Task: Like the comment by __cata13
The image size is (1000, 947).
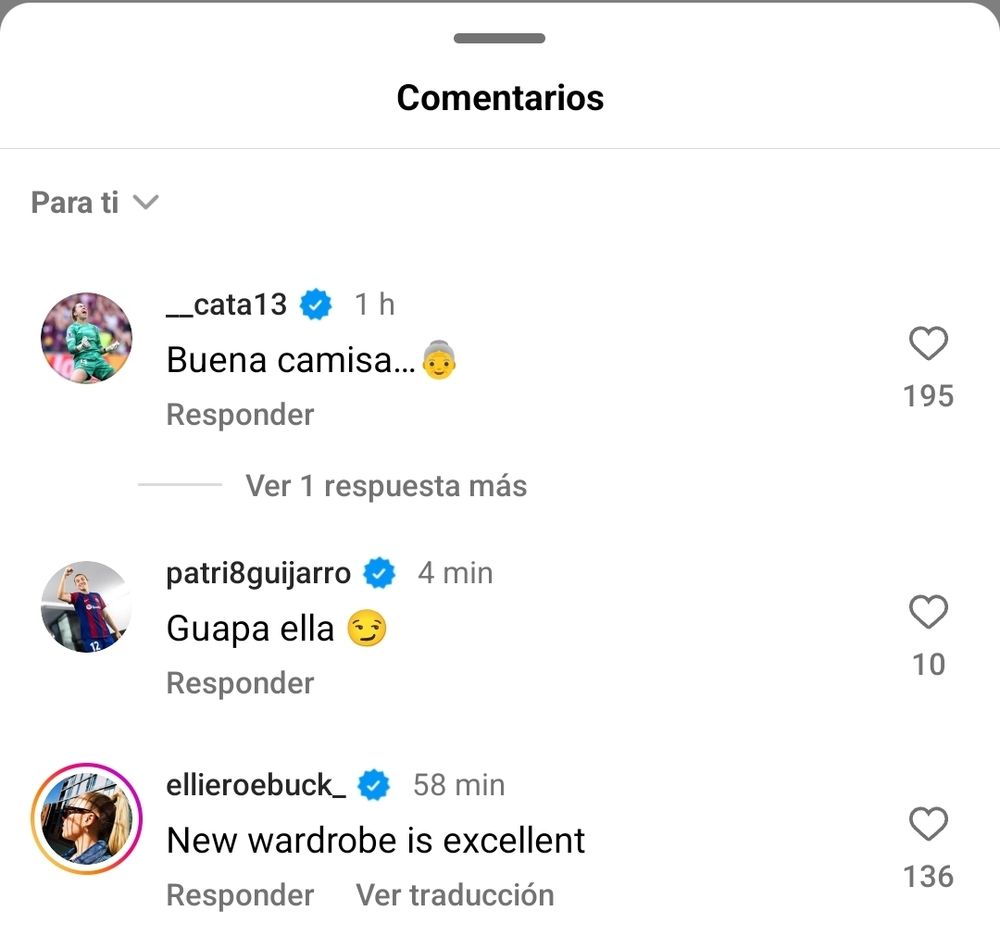Action: (928, 345)
